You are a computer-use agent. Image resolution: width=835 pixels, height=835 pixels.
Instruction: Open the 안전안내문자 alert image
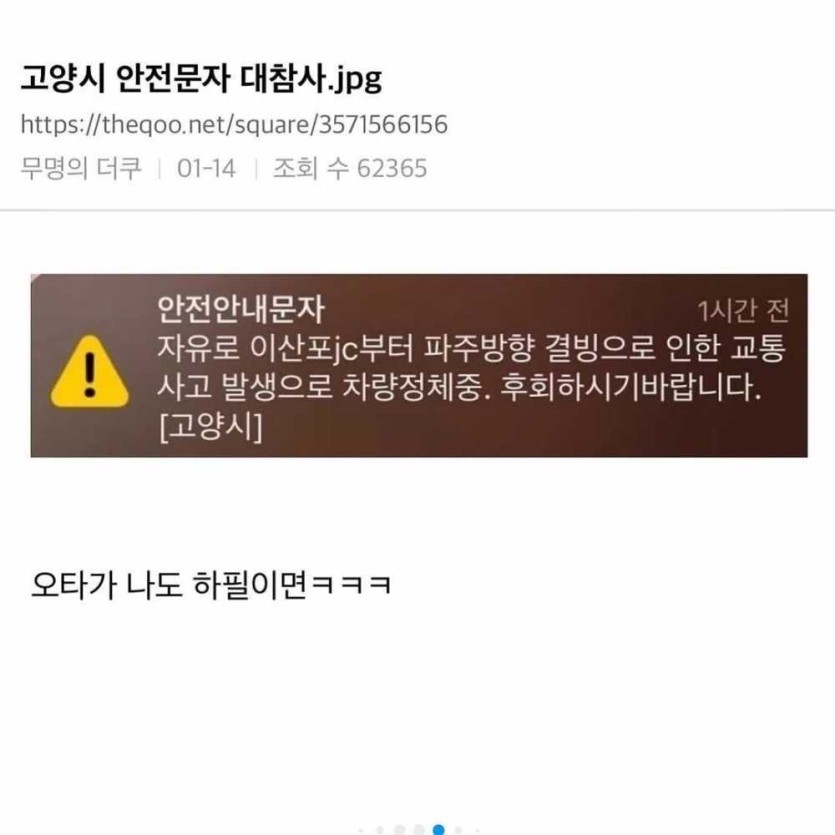coord(418,365)
